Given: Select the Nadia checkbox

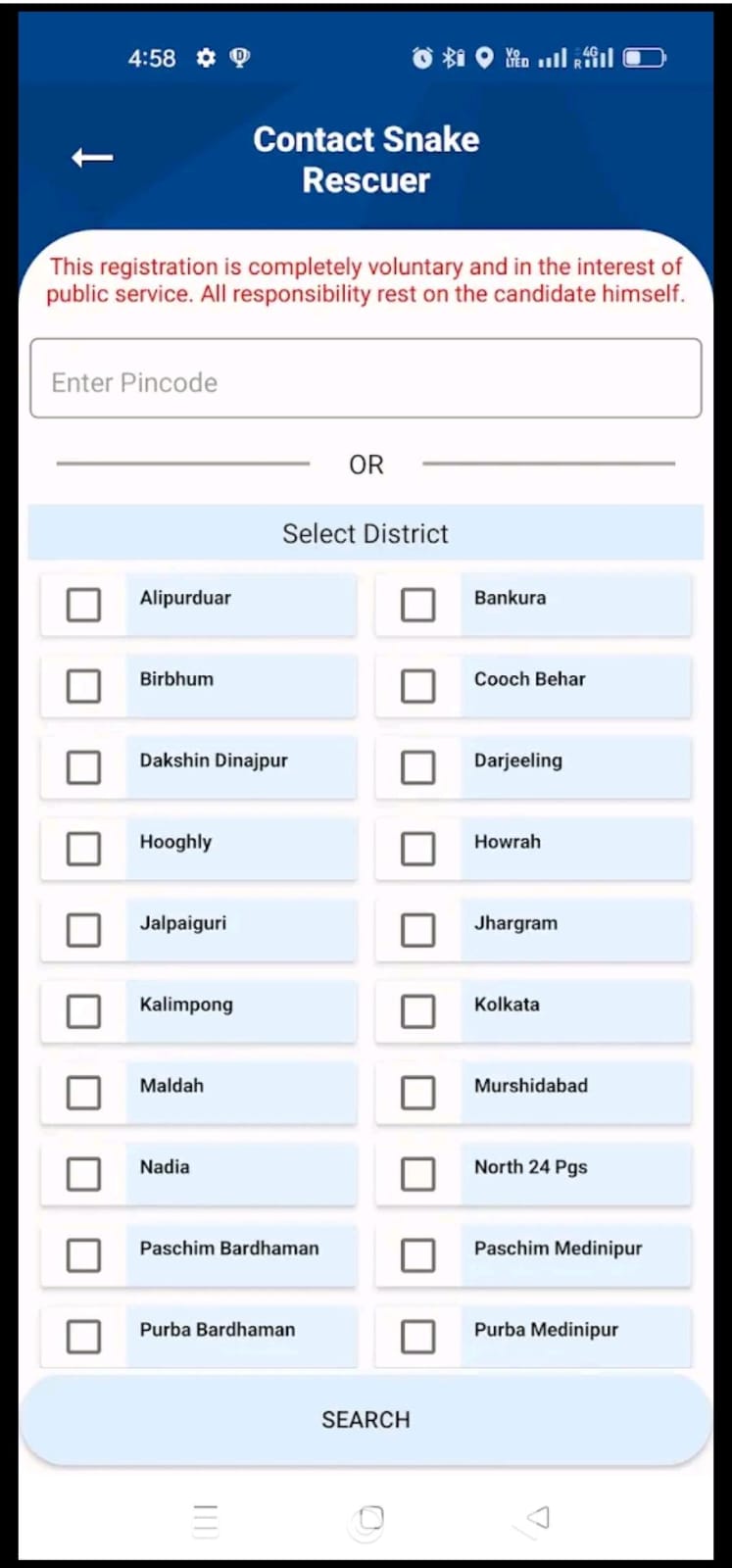Looking at the screenshot, I should coord(83,1174).
